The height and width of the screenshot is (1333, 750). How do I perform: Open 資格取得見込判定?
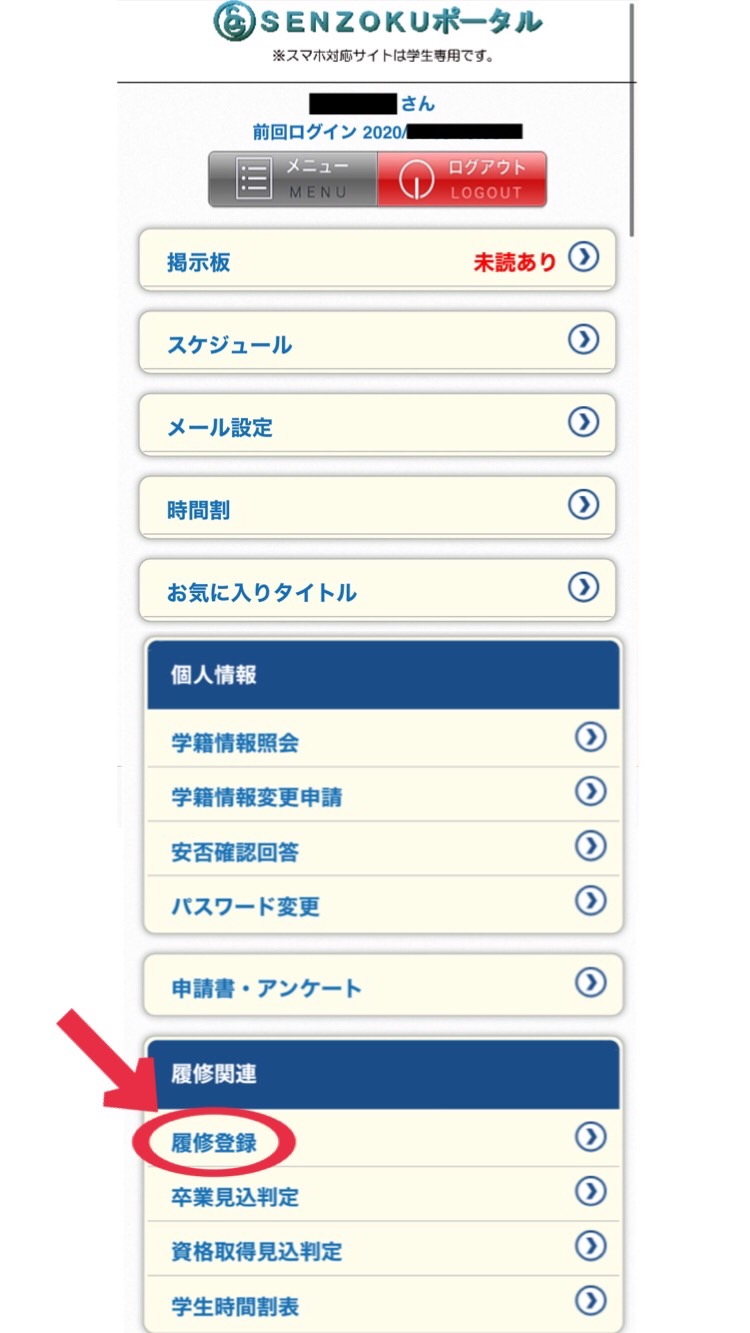click(383, 1248)
